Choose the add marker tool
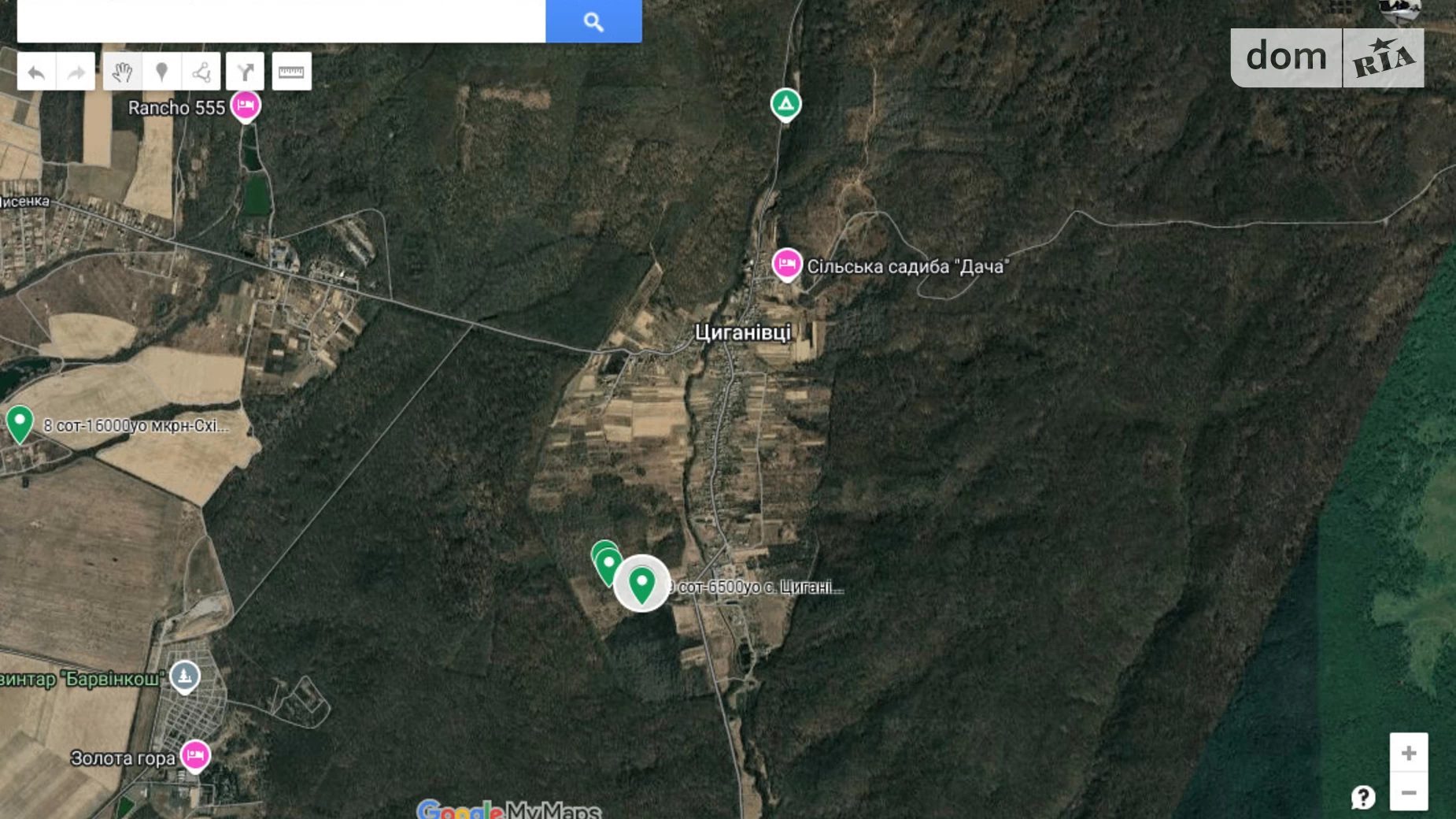Image resolution: width=1456 pixels, height=819 pixels. [x=161, y=72]
